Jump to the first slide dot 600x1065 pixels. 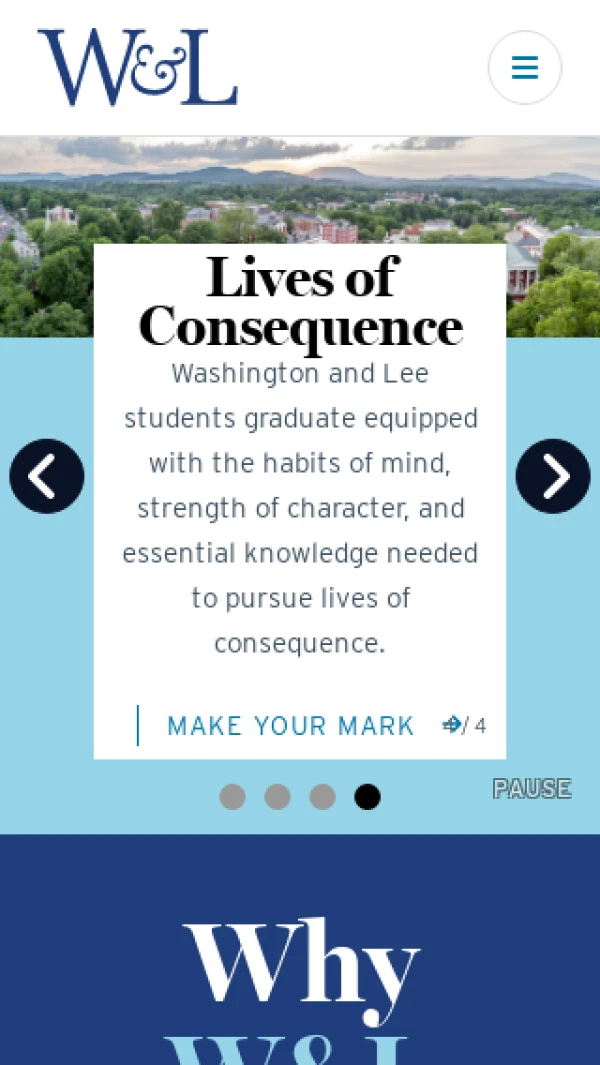232,797
